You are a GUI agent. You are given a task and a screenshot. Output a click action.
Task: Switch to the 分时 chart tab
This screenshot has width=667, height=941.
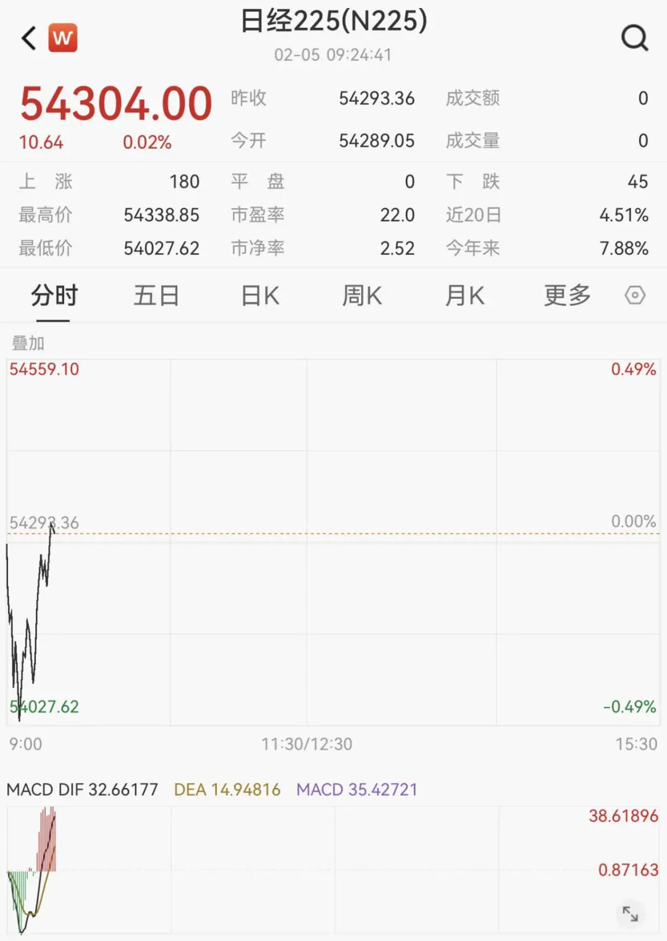pos(54,296)
